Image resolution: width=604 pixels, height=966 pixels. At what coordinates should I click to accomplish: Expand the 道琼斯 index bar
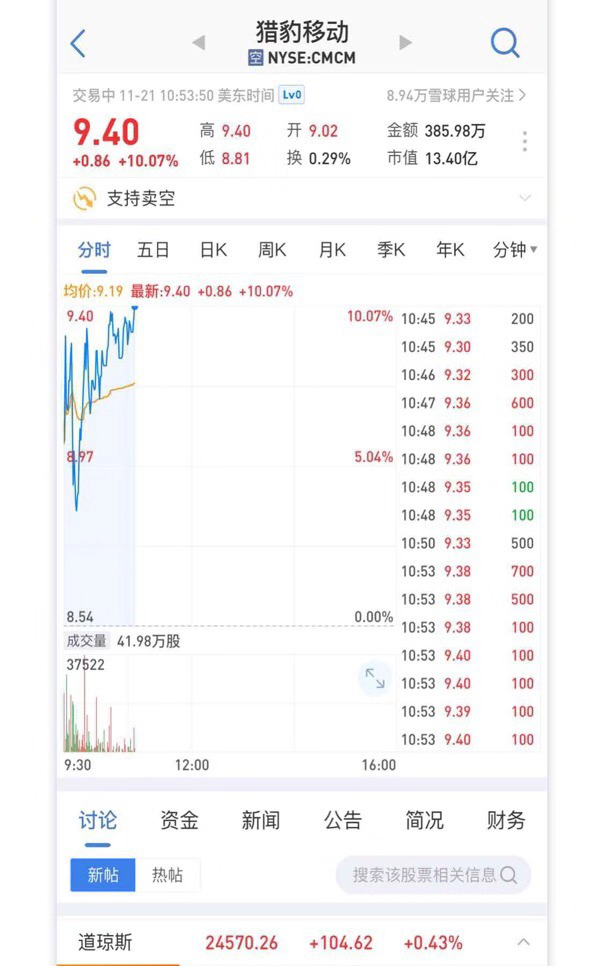pos(523,943)
